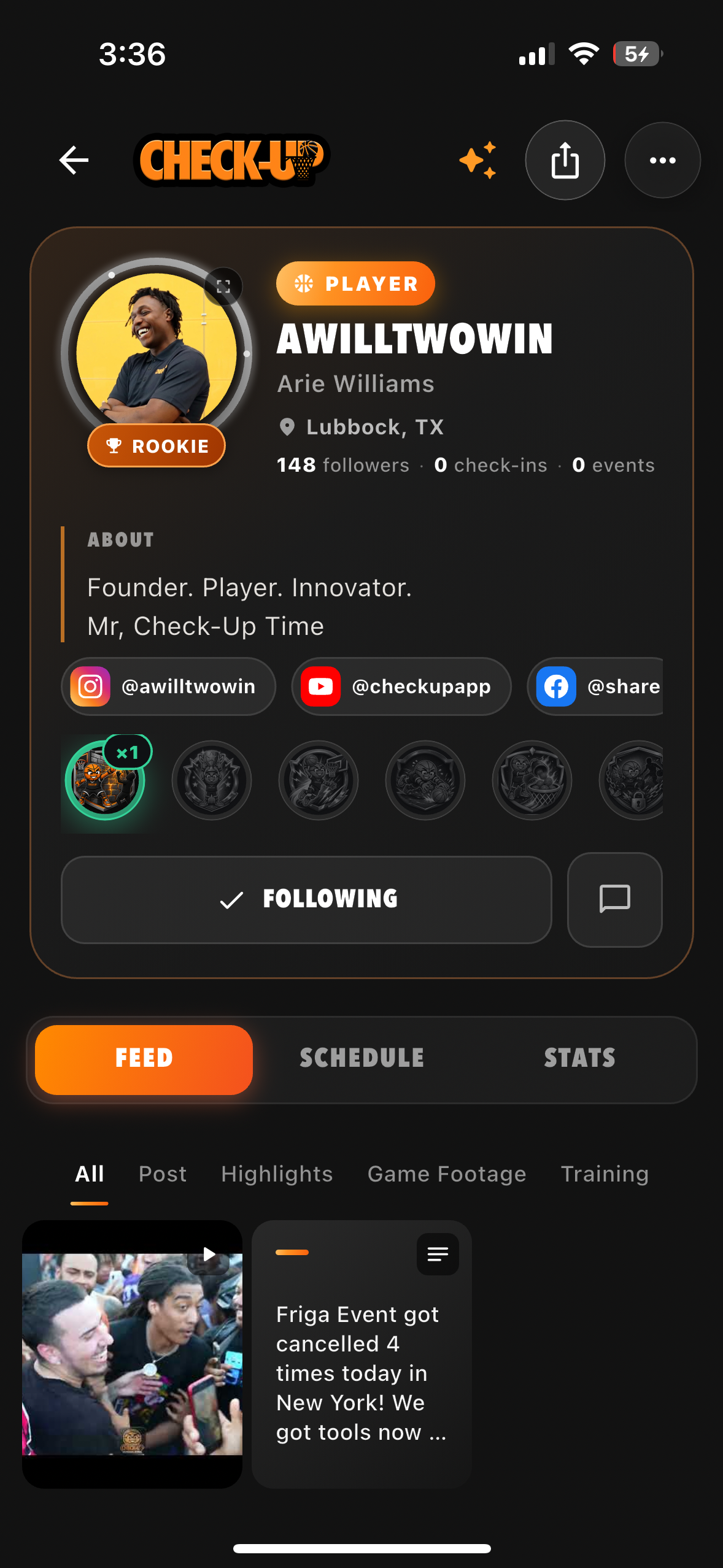Expand the profile photo
Image resolution: width=723 pixels, height=1568 pixels.
click(223, 286)
